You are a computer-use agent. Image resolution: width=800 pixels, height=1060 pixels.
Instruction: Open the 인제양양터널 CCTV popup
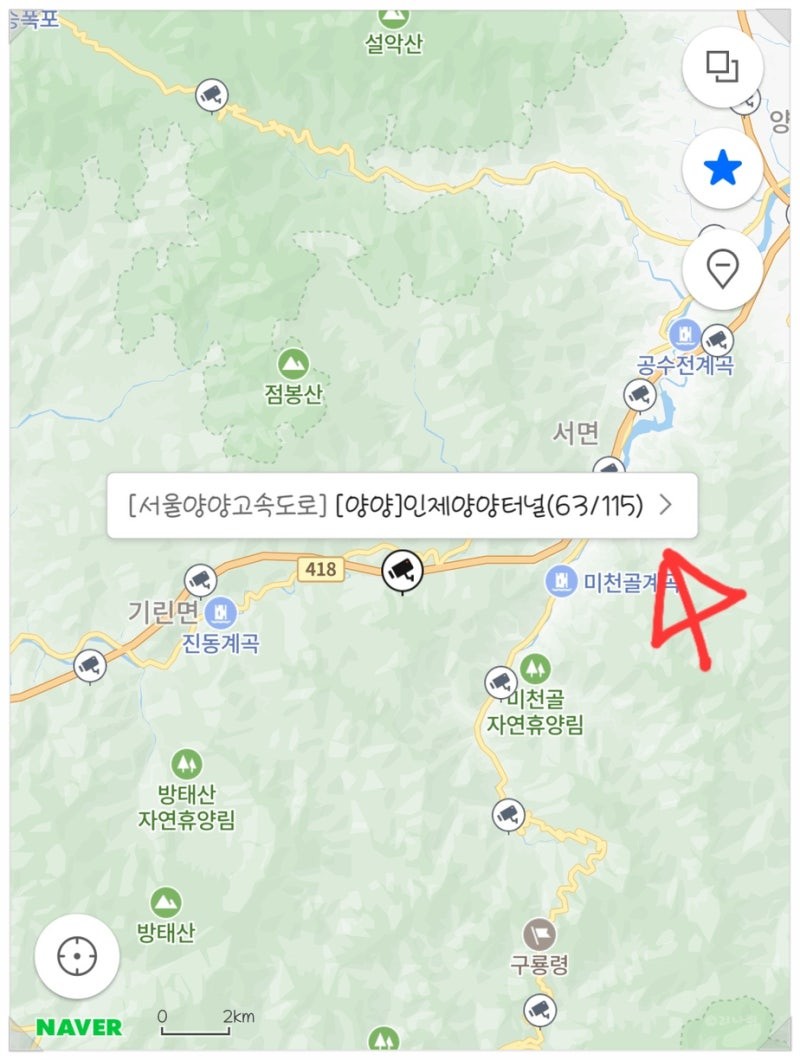pyautogui.click(x=402, y=505)
